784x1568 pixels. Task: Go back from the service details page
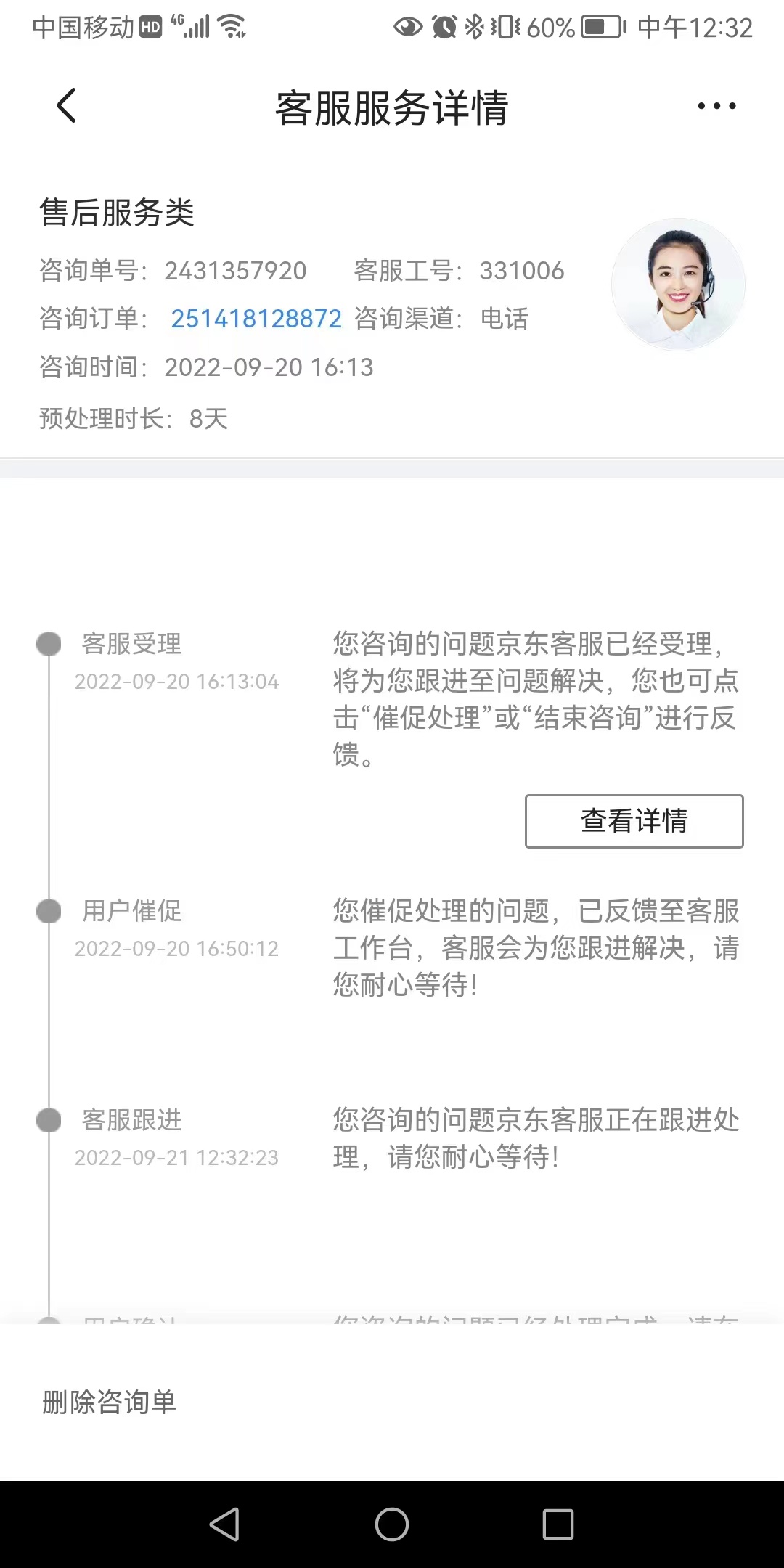coord(67,106)
